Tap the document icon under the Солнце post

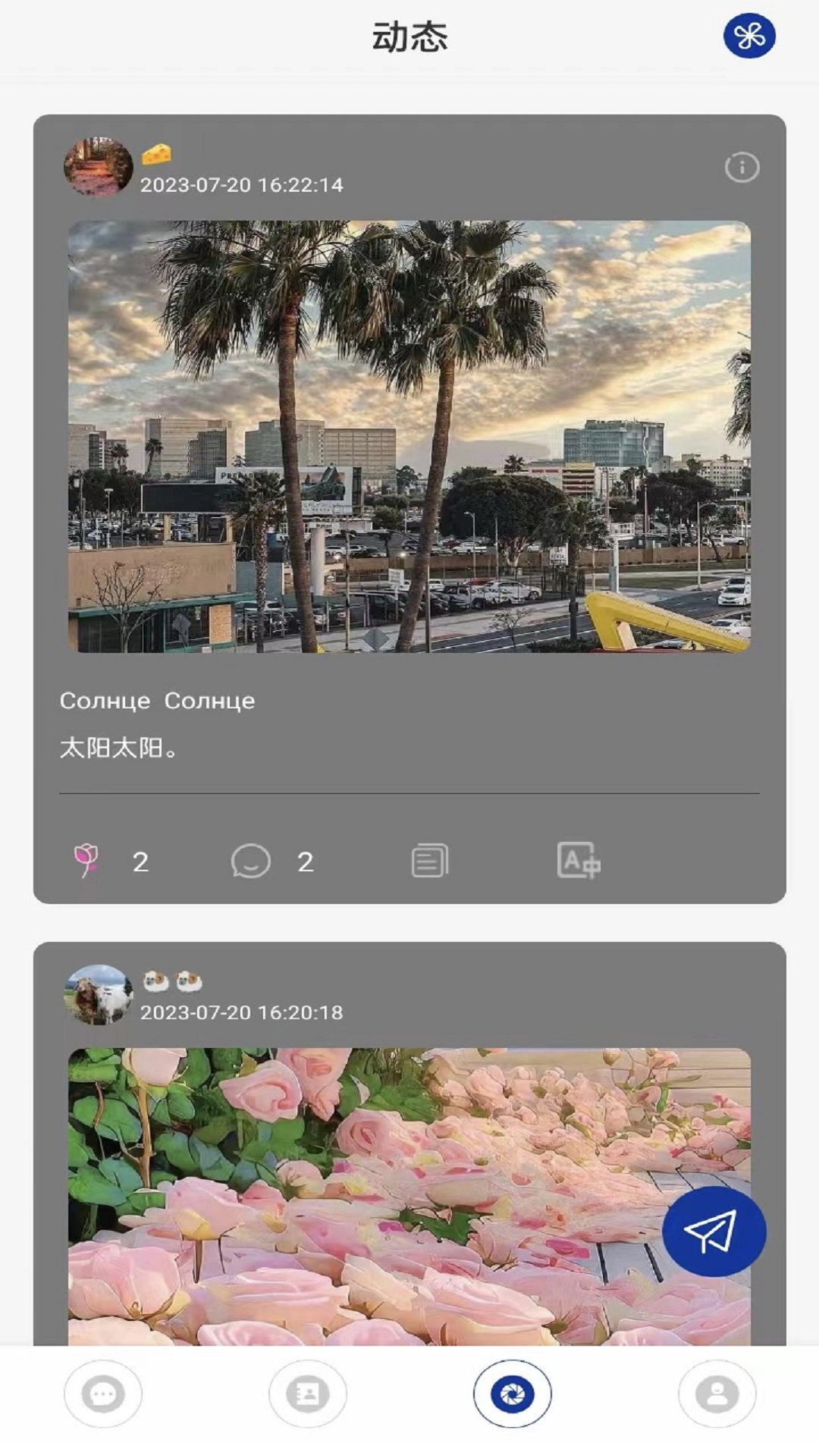[430, 861]
